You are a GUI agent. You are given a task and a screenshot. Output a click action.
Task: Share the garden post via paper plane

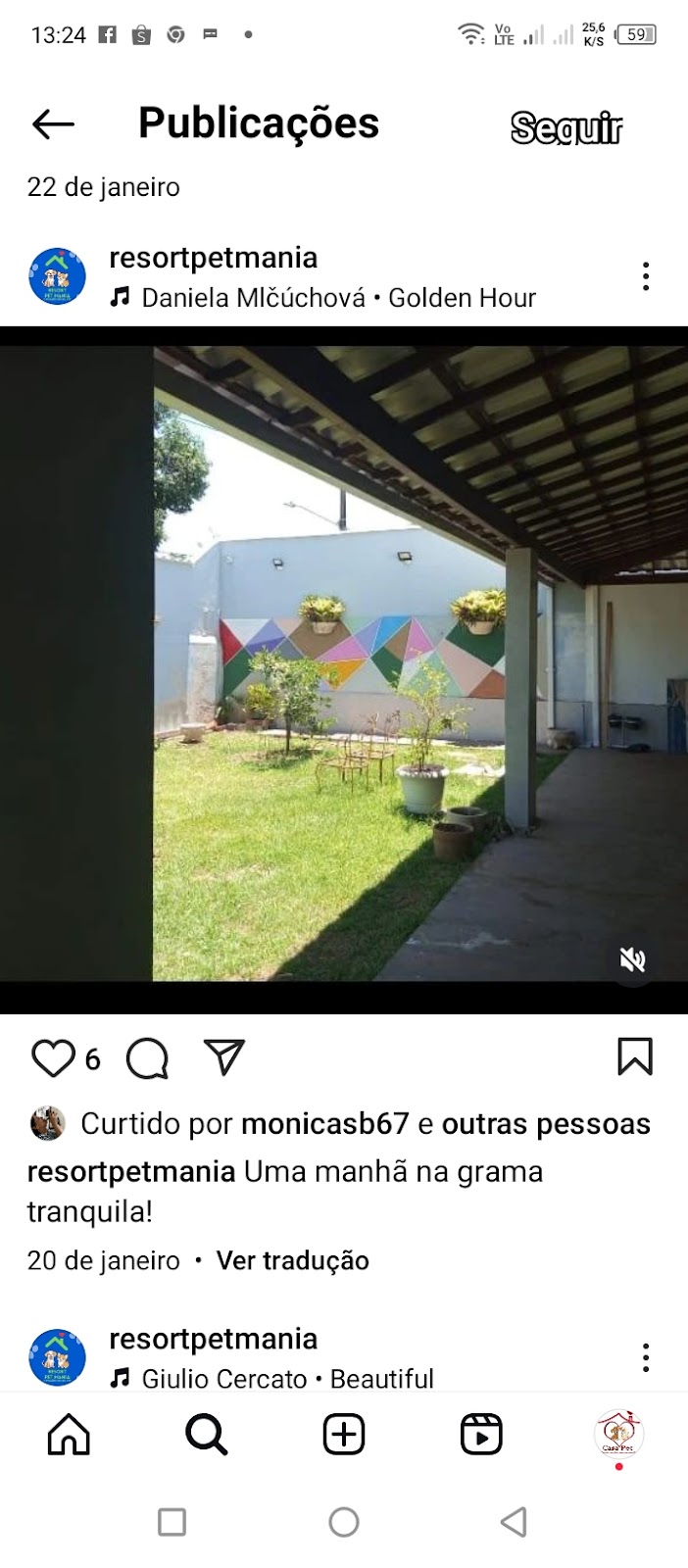pyautogui.click(x=223, y=1057)
